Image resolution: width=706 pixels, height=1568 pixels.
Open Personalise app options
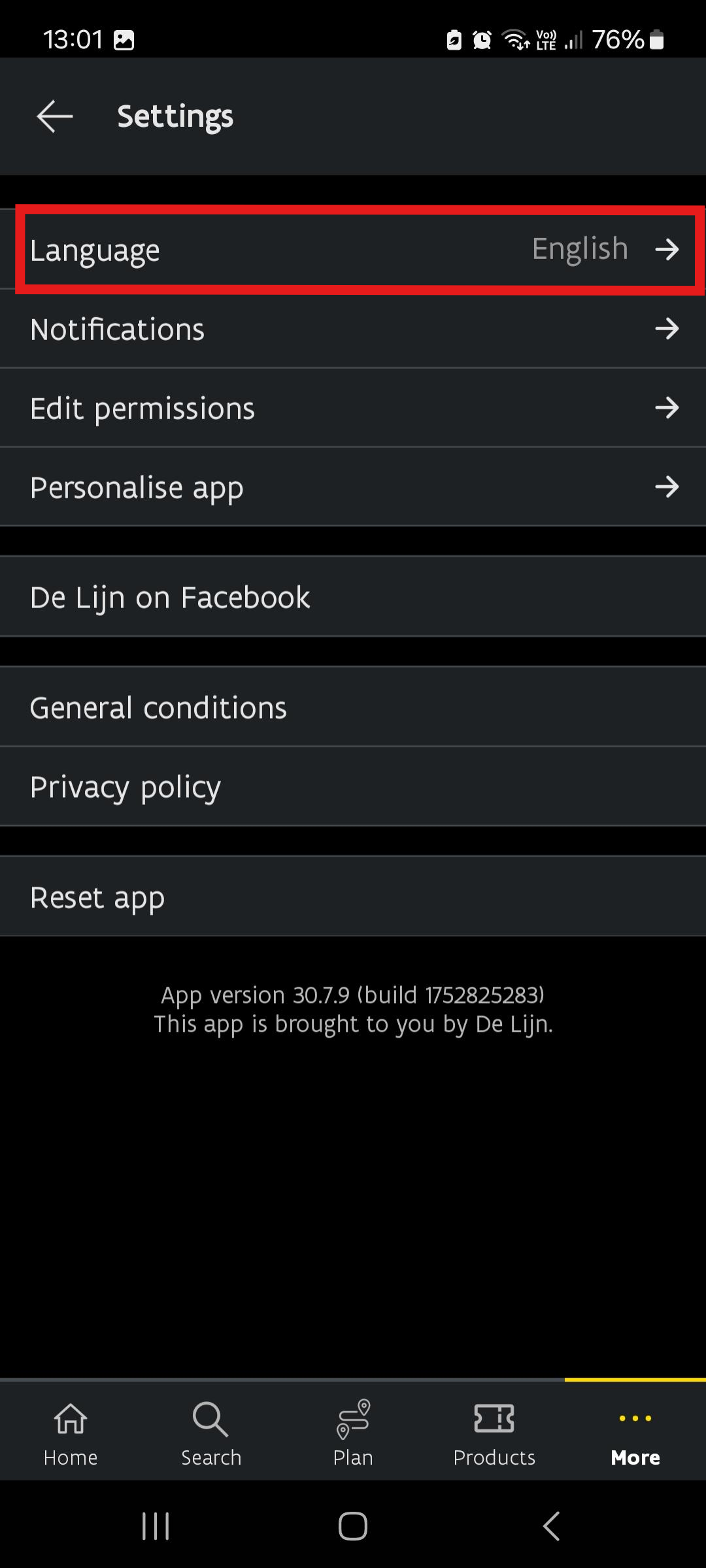(x=353, y=488)
